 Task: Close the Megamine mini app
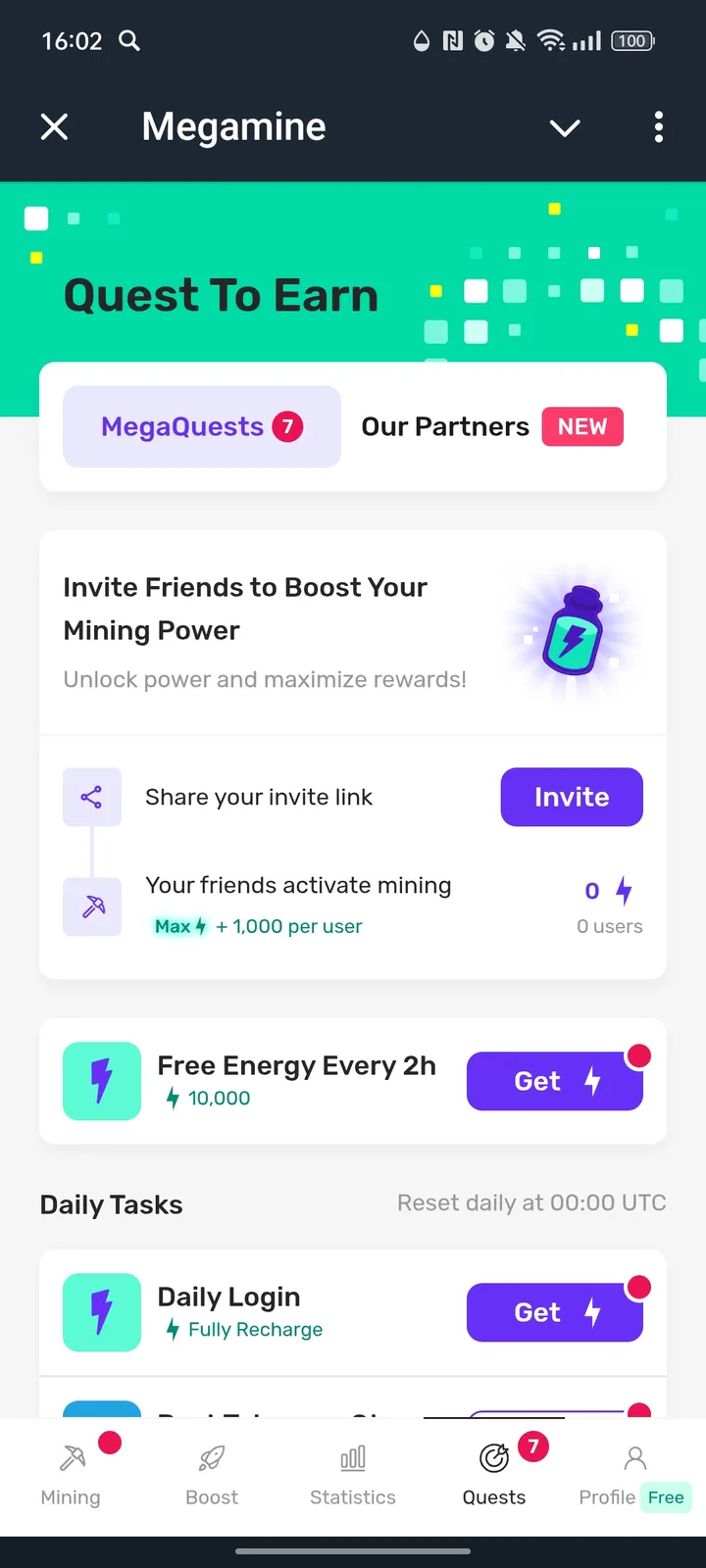(x=55, y=126)
